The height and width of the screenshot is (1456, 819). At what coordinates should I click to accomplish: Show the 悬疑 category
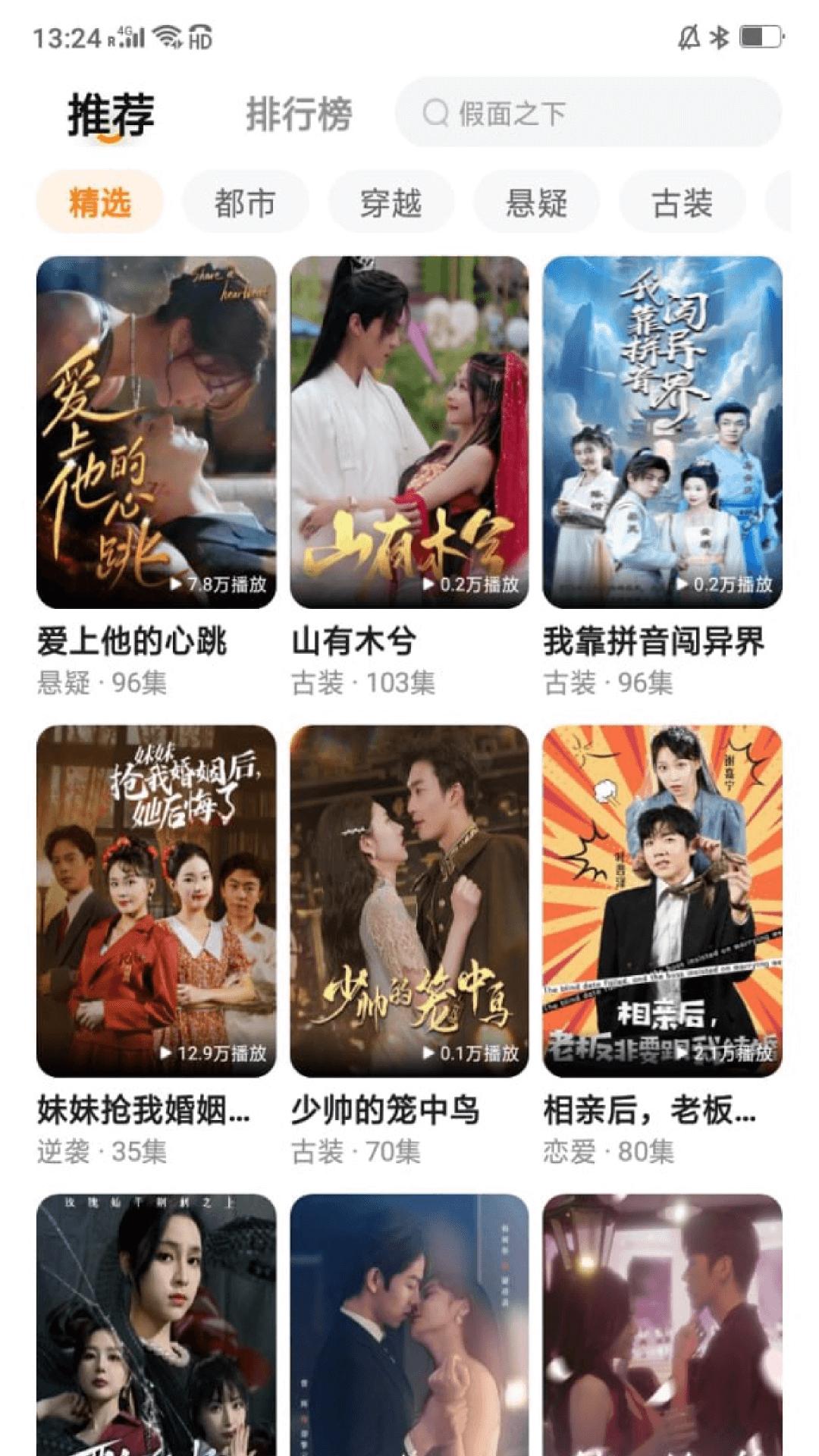point(536,202)
